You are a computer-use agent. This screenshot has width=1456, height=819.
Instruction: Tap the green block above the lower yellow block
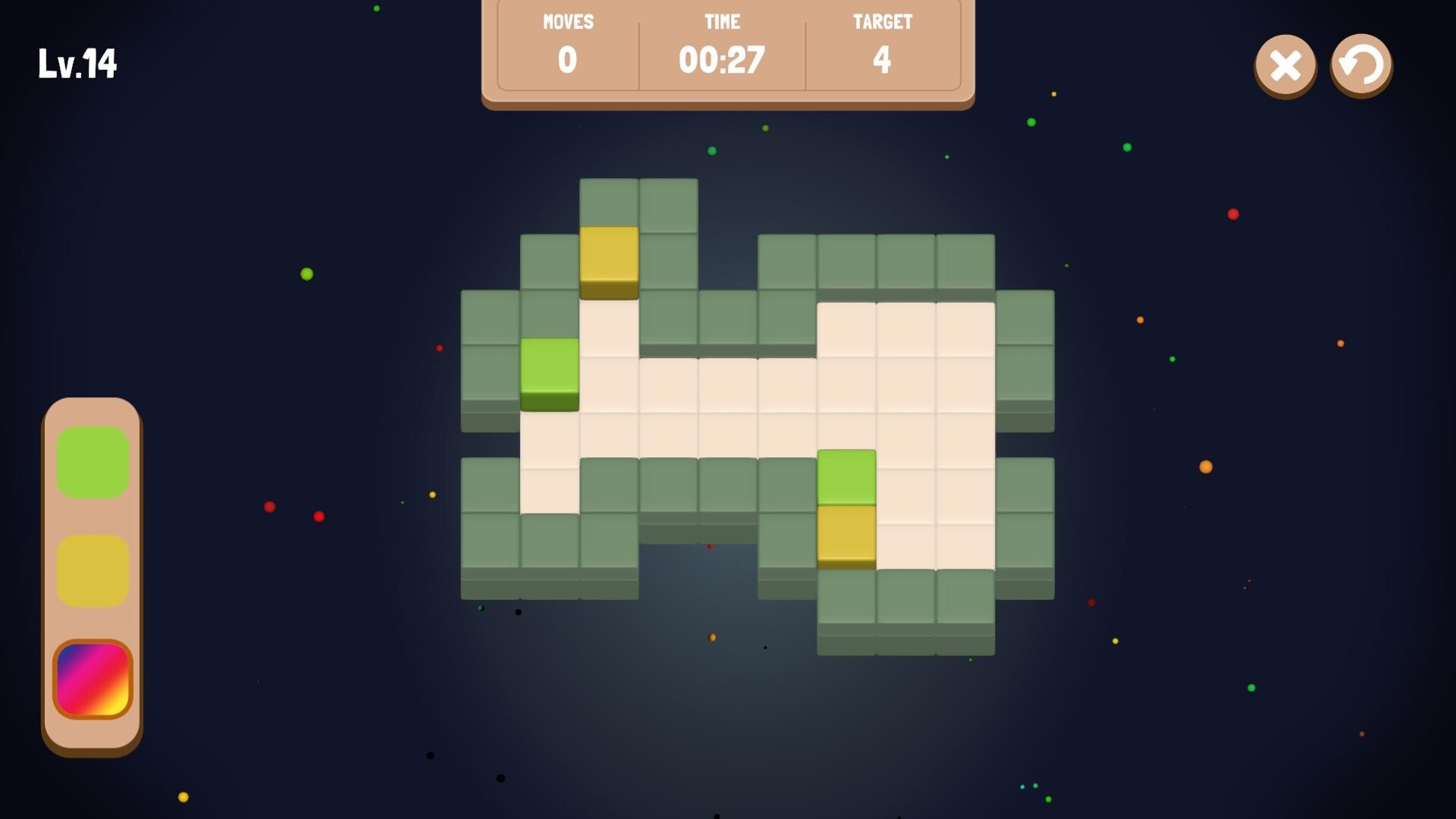tap(846, 478)
